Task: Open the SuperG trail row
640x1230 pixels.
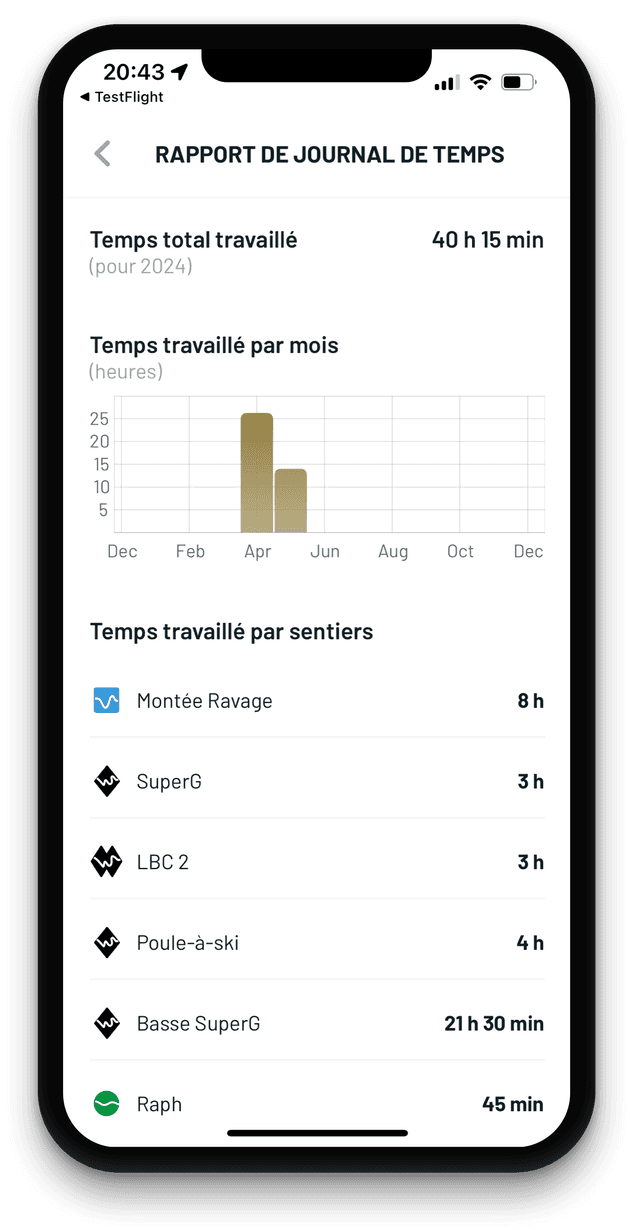Action: [317, 782]
